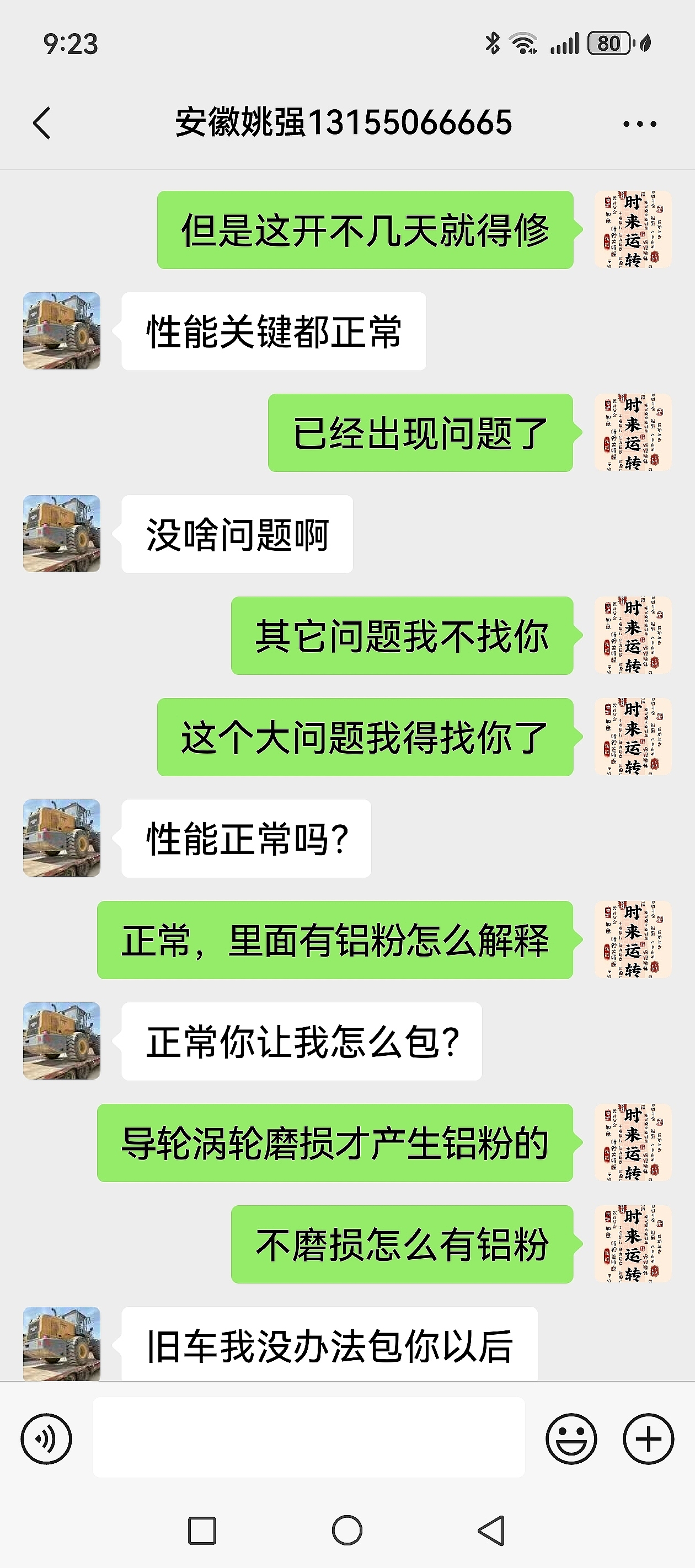Open my avatar beside 已经出现问题了

[x=633, y=432]
